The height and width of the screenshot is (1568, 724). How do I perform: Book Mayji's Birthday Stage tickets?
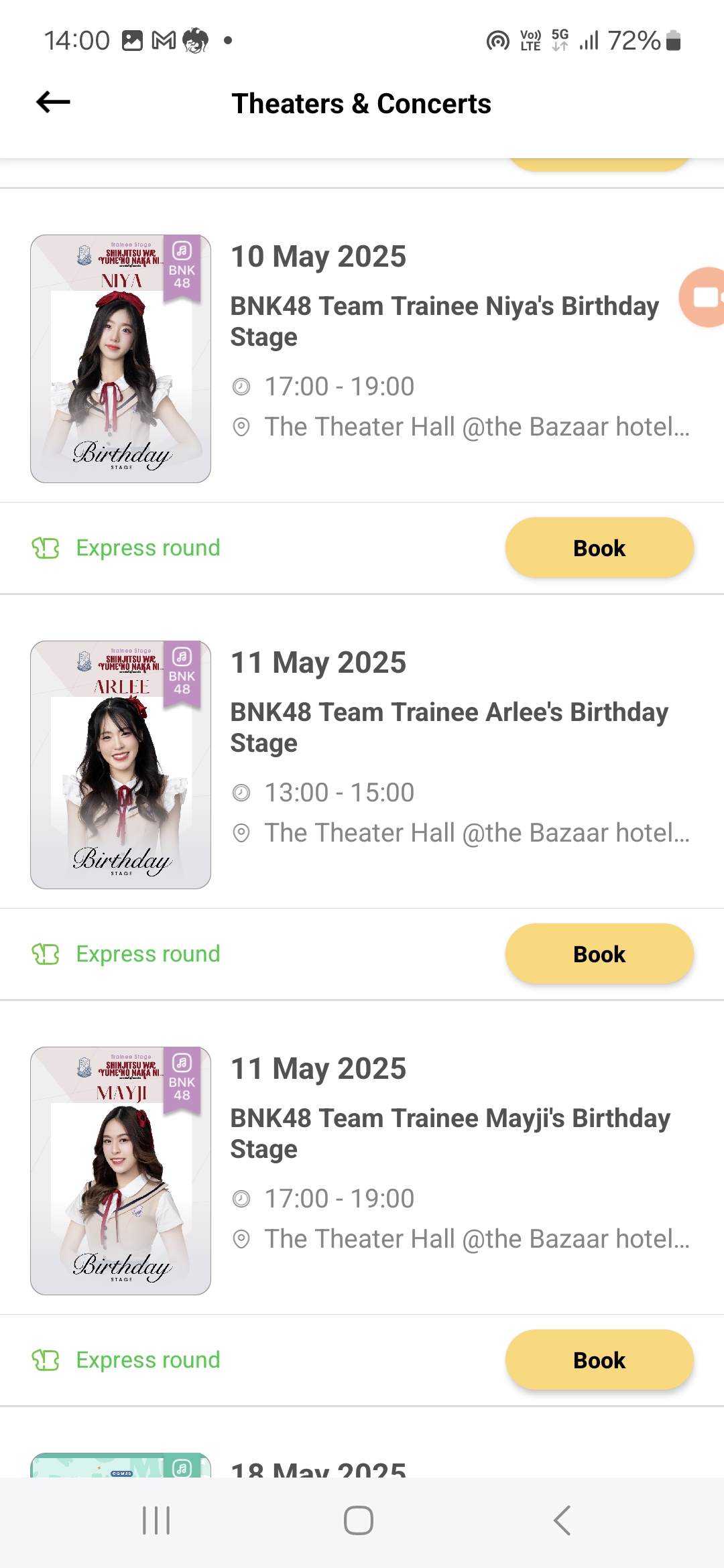click(599, 1360)
